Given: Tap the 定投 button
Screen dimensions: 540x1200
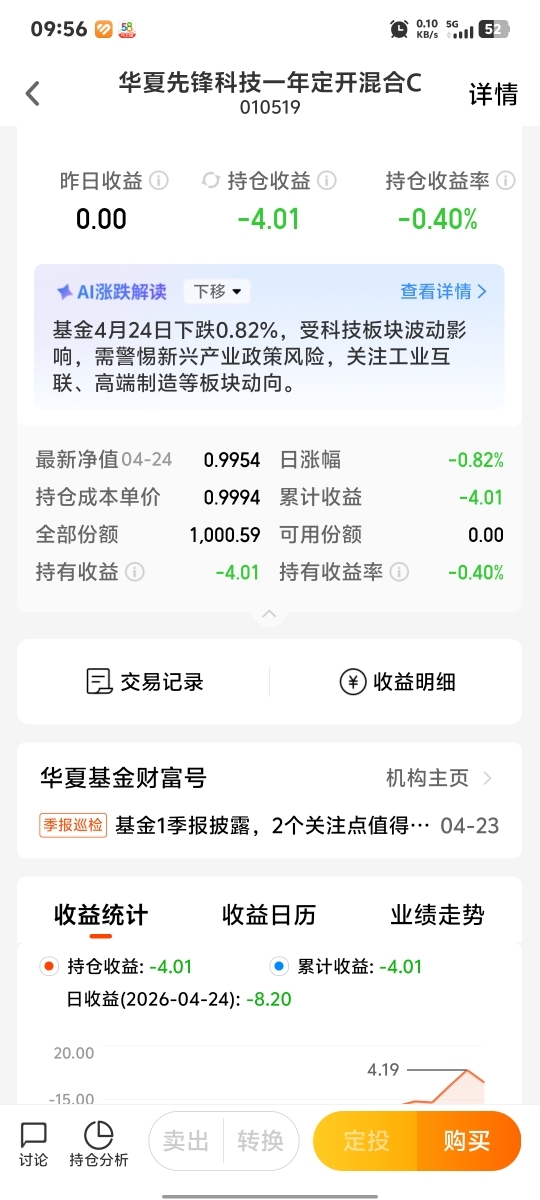Looking at the screenshot, I should [365, 1141].
